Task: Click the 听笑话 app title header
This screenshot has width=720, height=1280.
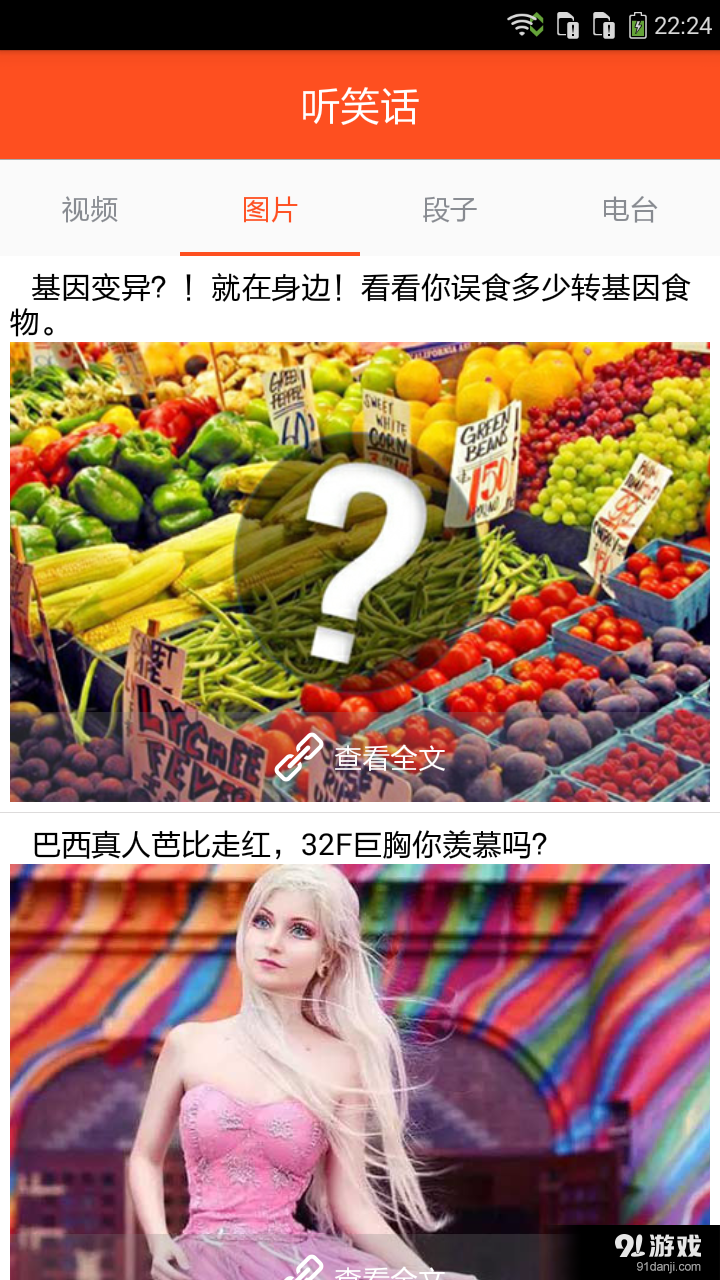Action: 360,105
